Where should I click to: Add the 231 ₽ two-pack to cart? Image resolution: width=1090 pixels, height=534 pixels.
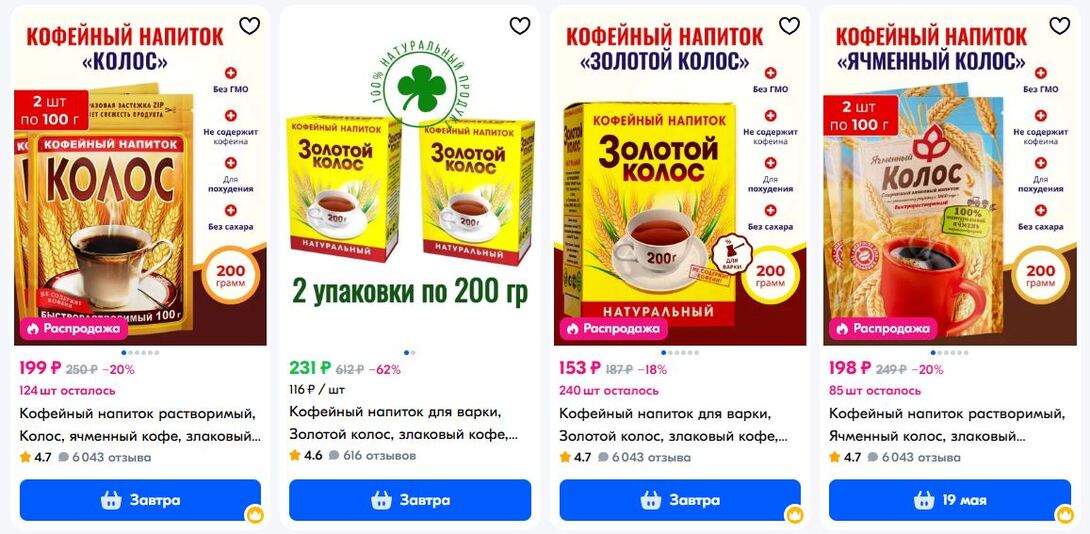pos(410,500)
